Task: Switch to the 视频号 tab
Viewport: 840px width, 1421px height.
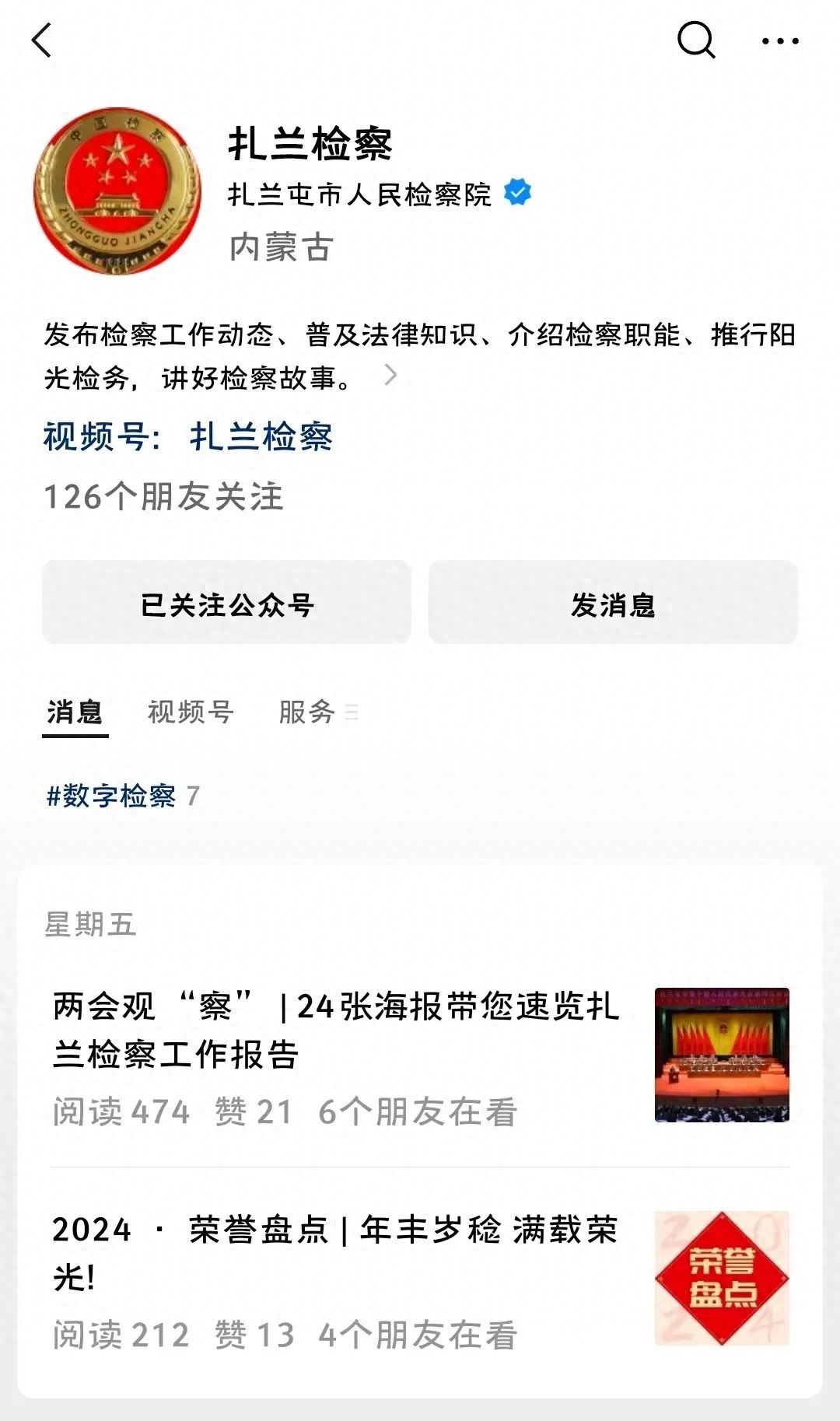Action: click(191, 712)
